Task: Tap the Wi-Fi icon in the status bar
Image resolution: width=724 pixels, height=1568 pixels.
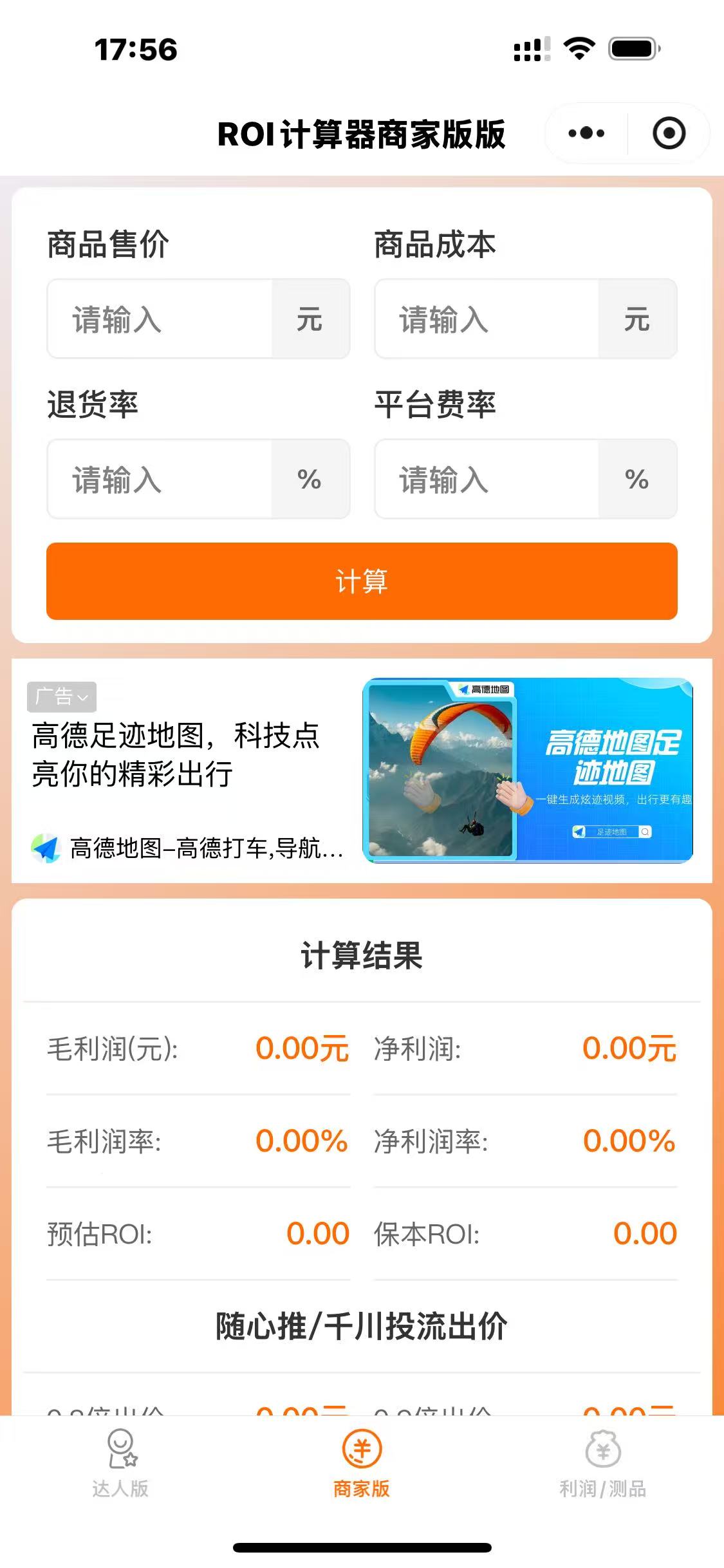Action: click(x=577, y=48)
